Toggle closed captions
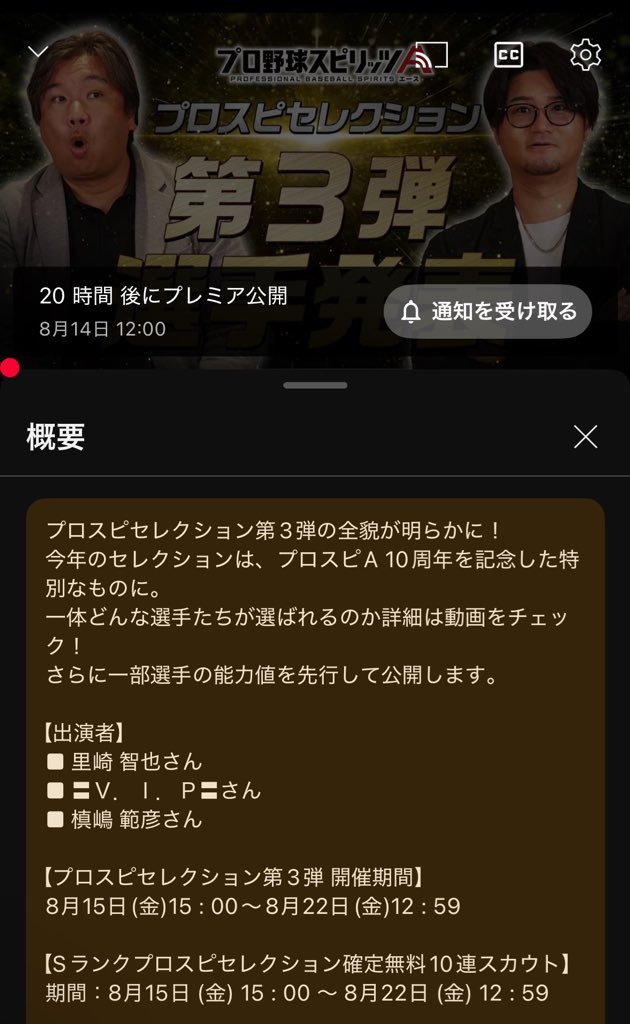 tap(508, 55)
